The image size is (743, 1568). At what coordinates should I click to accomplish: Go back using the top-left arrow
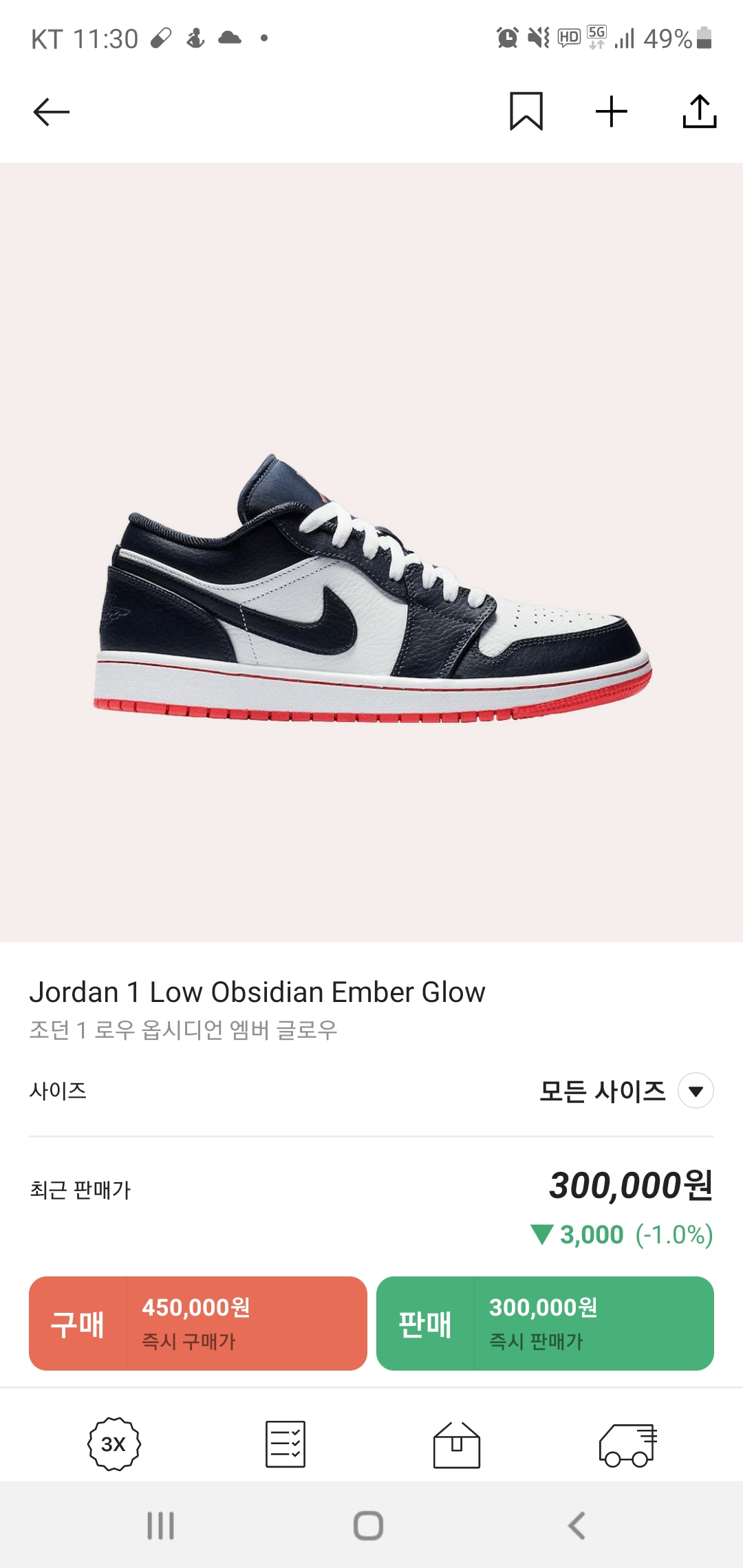pos(52,112)
